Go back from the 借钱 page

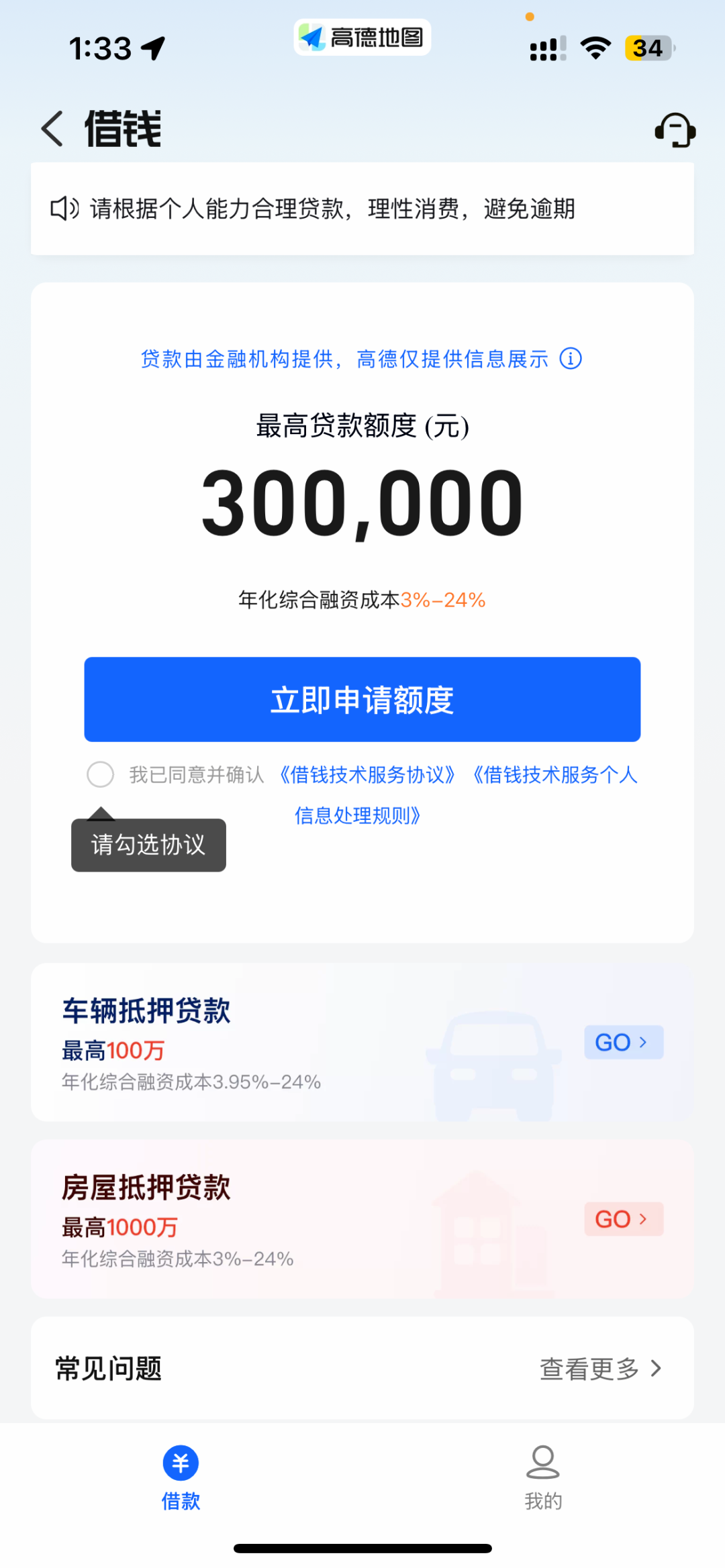point(52,129)
